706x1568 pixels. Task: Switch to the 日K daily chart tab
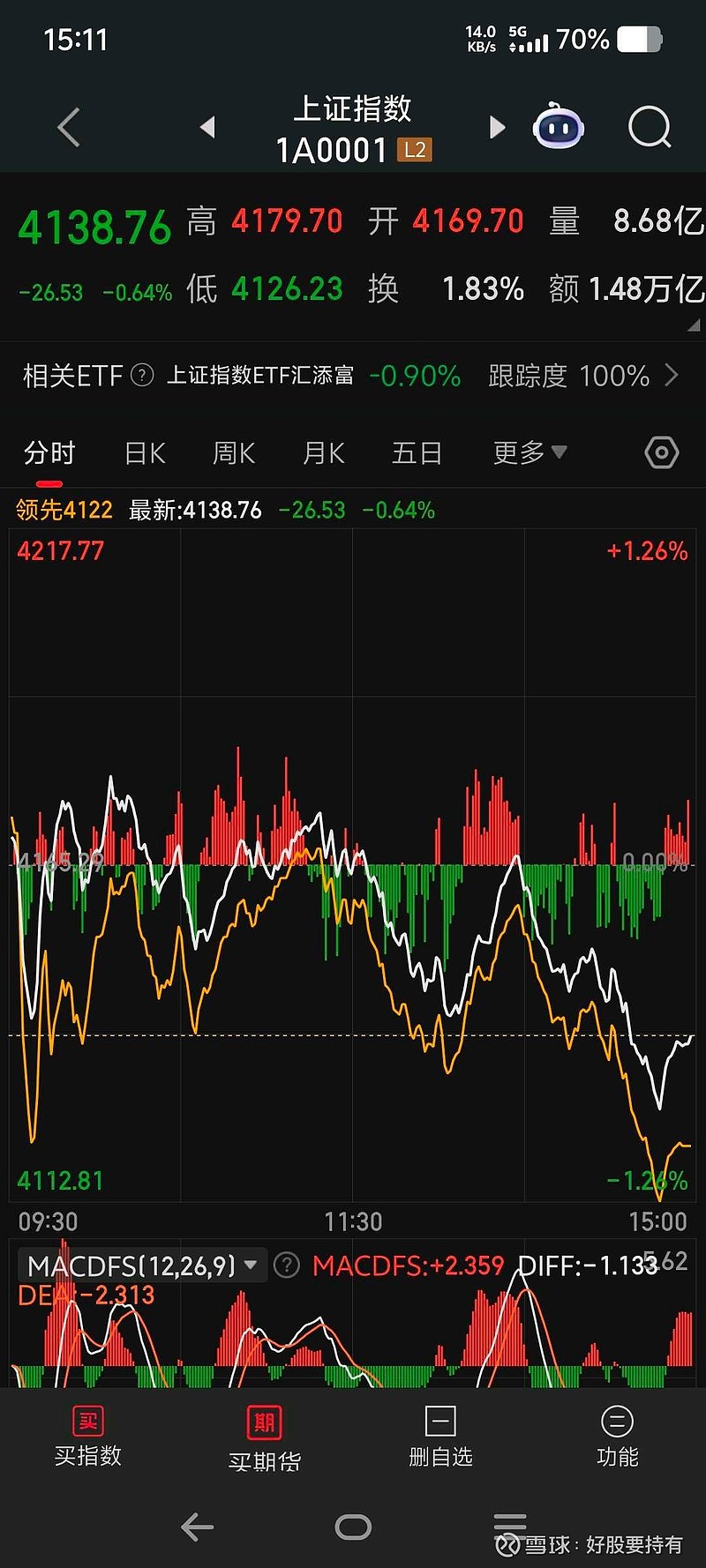(x=144, y=452)
